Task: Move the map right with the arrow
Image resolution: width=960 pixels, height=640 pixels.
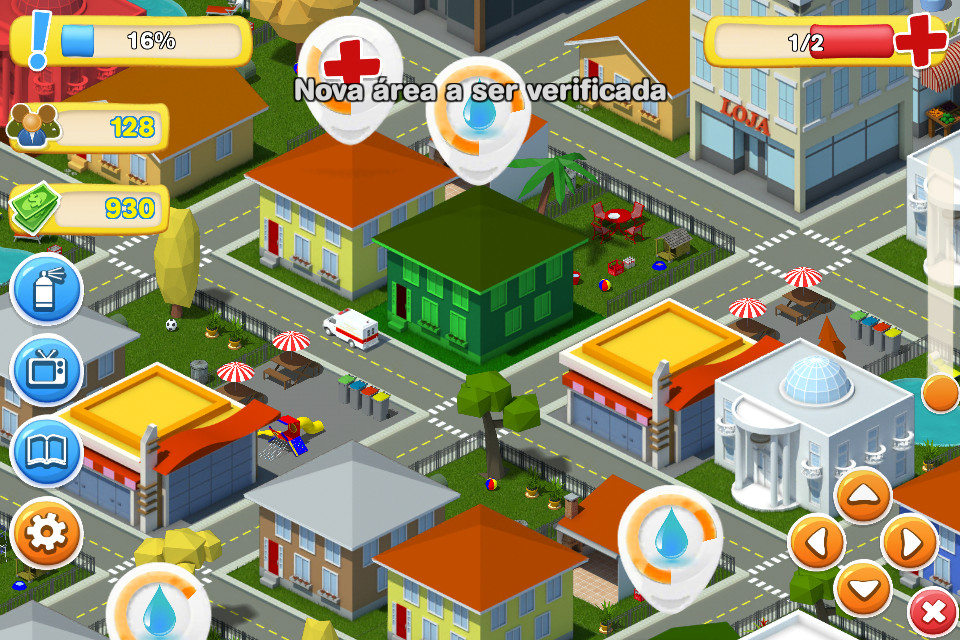Action: point(910,543)
